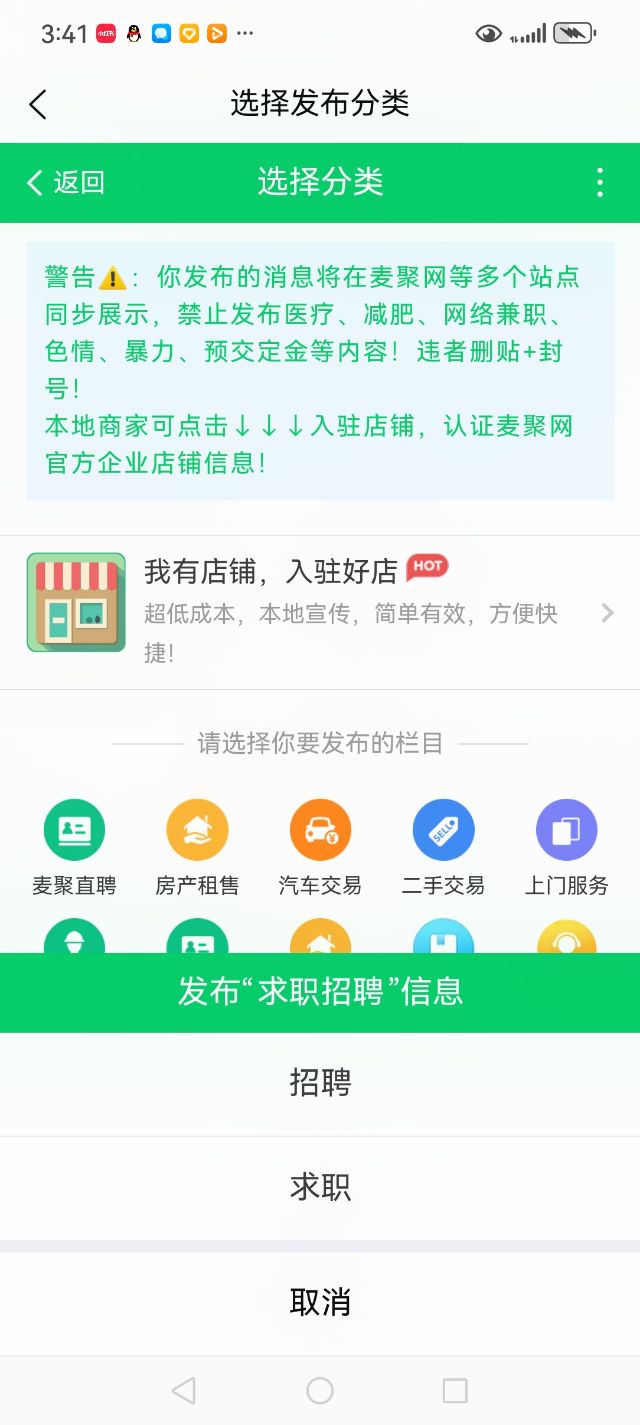Screen dimensions: 640x1425
Task: Open the three-dot overflow menu
Action: [x=599, y=182]
